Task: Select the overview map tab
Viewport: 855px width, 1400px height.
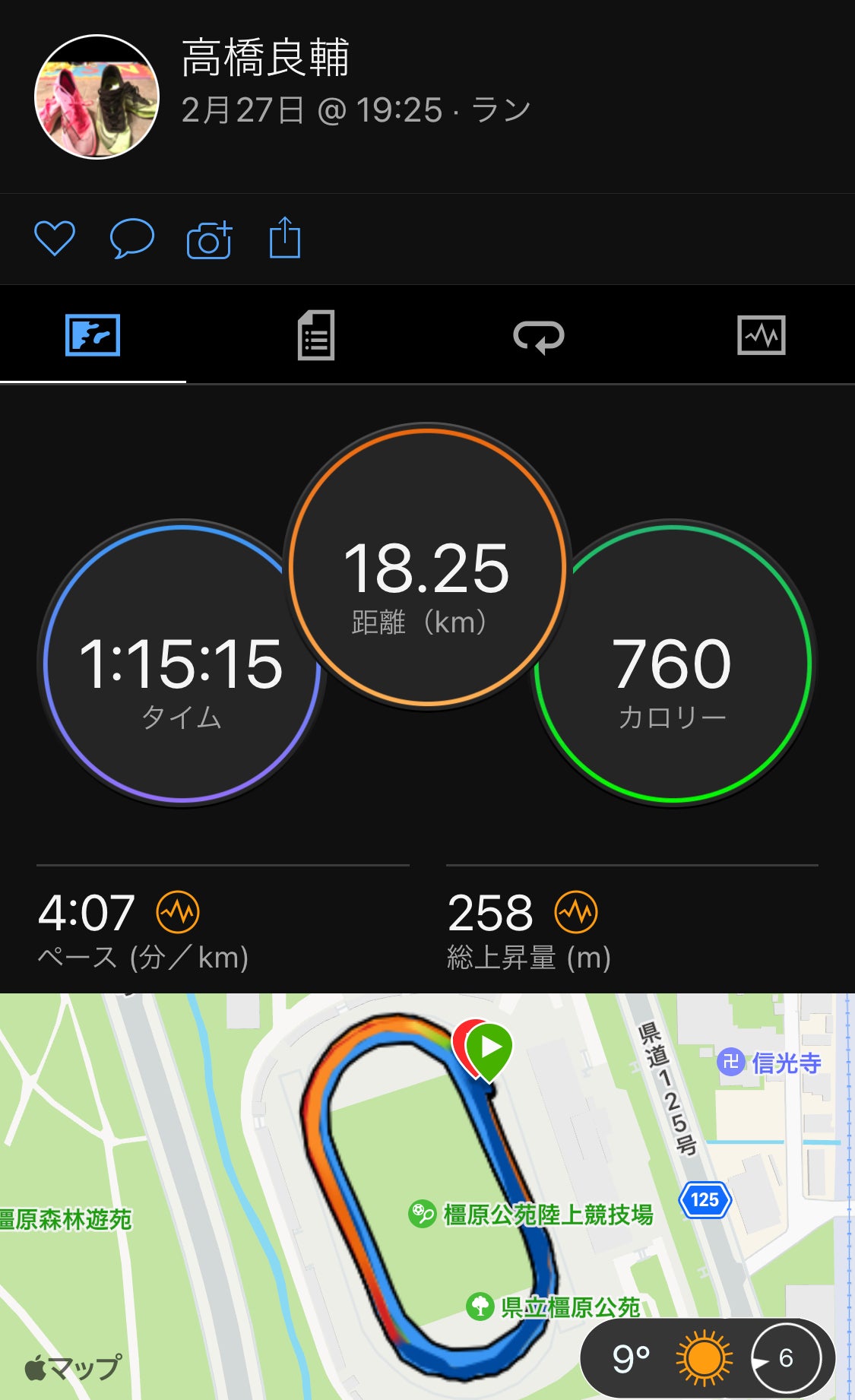Action: (93, 335)
